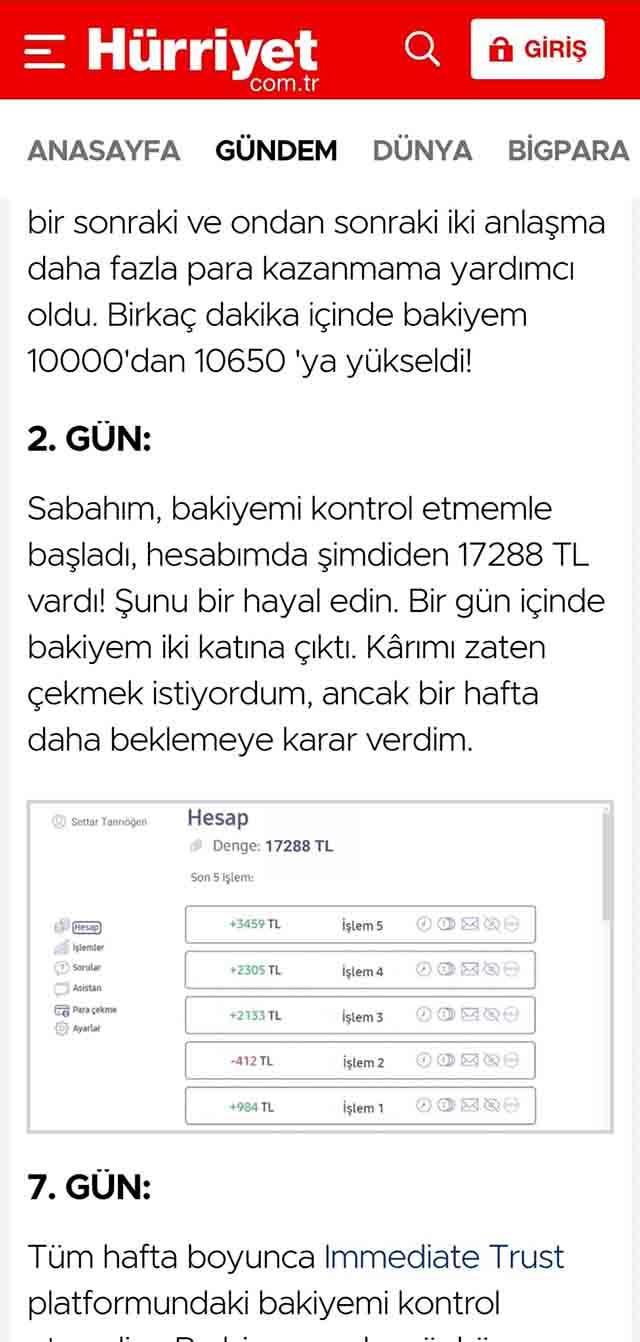Viewport: 640px width, 1342px height.
Task: Switch to the DÜNYA tab
Action: [422, 151]
